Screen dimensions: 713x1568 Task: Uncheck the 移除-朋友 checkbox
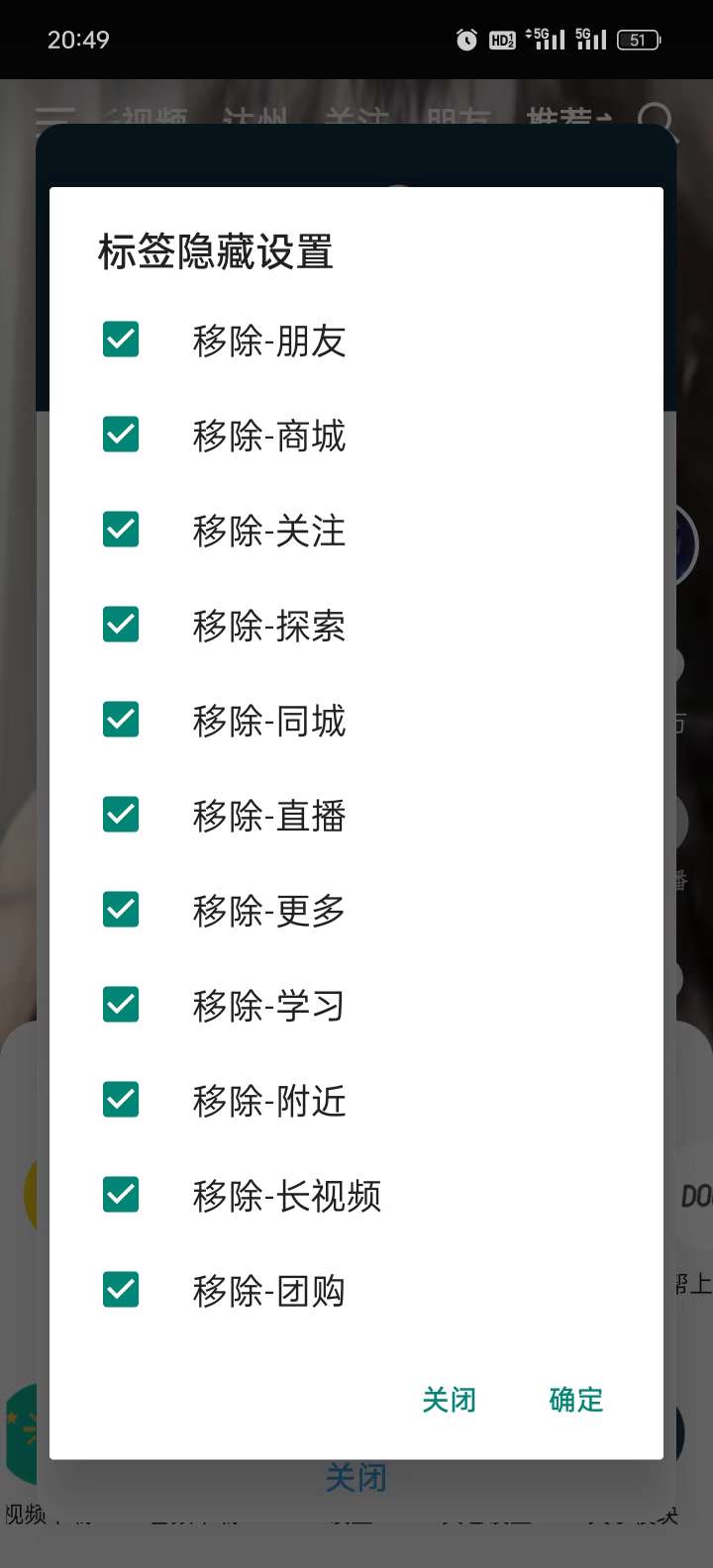coord(121,340)
